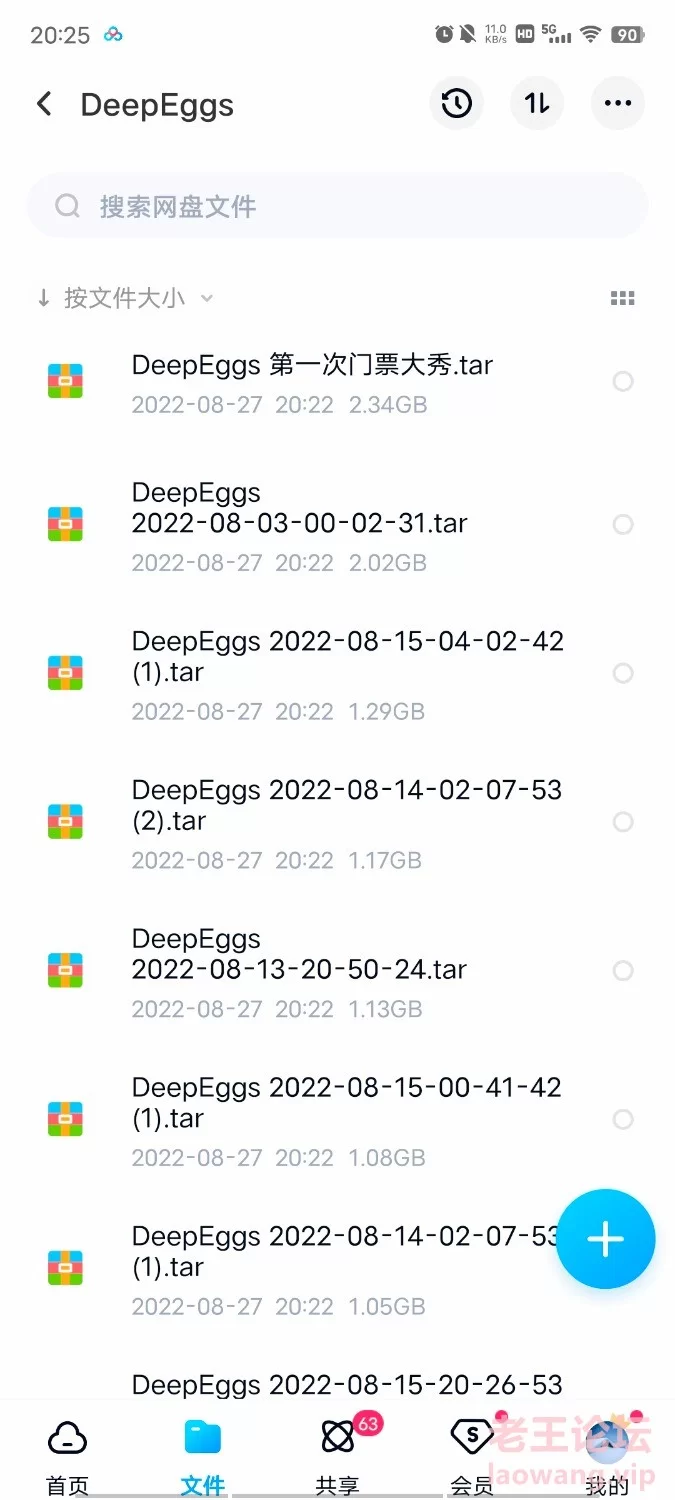The height and width of the screenshot is (1500, 675).
Task: Open the transfer list arrows icon
Action: coord(537,103)
